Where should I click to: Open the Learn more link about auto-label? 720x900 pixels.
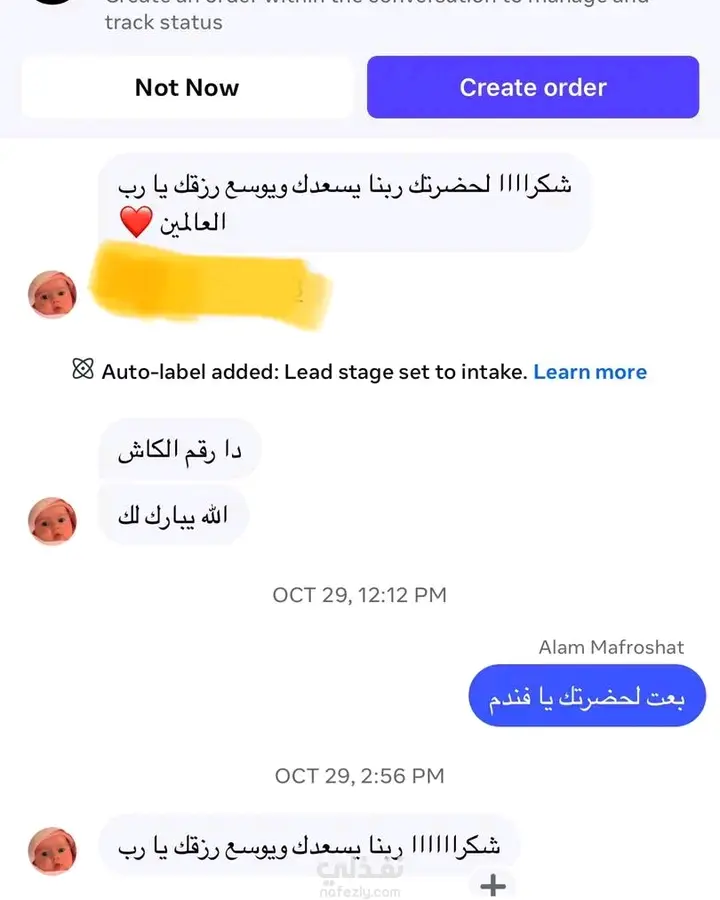pyautogui.click(x=590, y=372)
